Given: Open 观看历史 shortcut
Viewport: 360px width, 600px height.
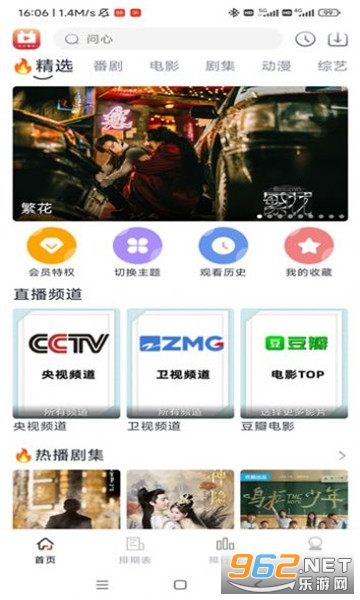Looking at the screenshot, I should 223,252.
